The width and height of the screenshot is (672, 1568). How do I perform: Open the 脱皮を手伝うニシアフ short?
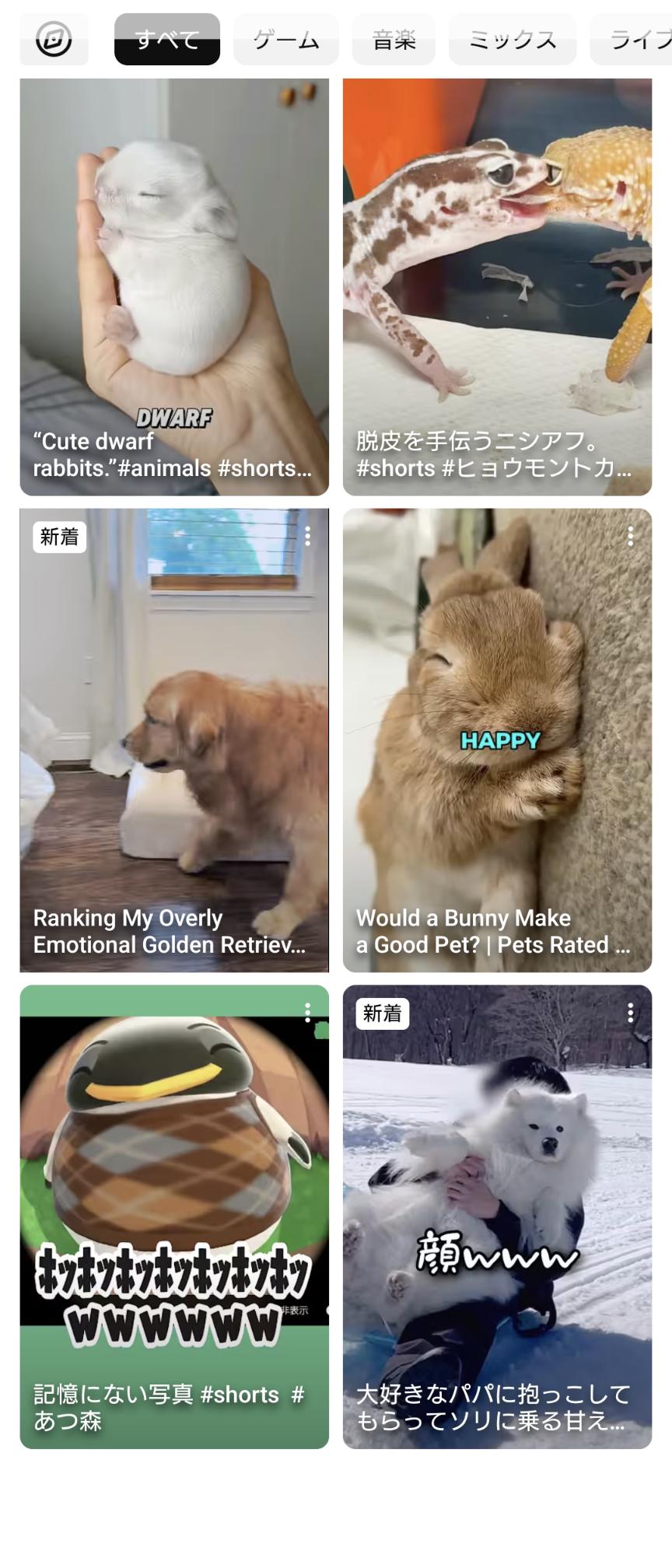pyautogui.click(x=497, y=286)
